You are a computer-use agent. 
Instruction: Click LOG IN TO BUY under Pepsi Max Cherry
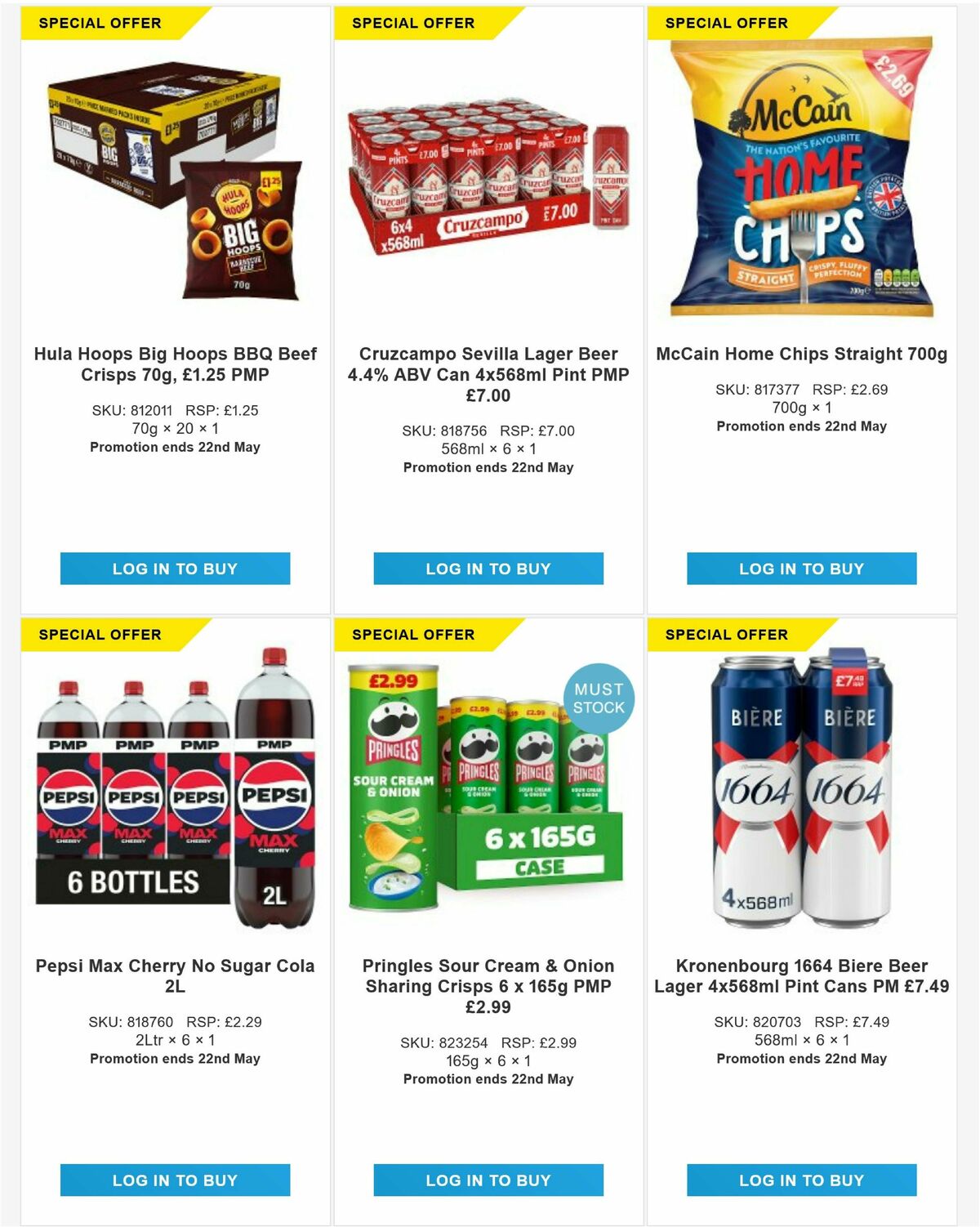[x=174, y=1180]
